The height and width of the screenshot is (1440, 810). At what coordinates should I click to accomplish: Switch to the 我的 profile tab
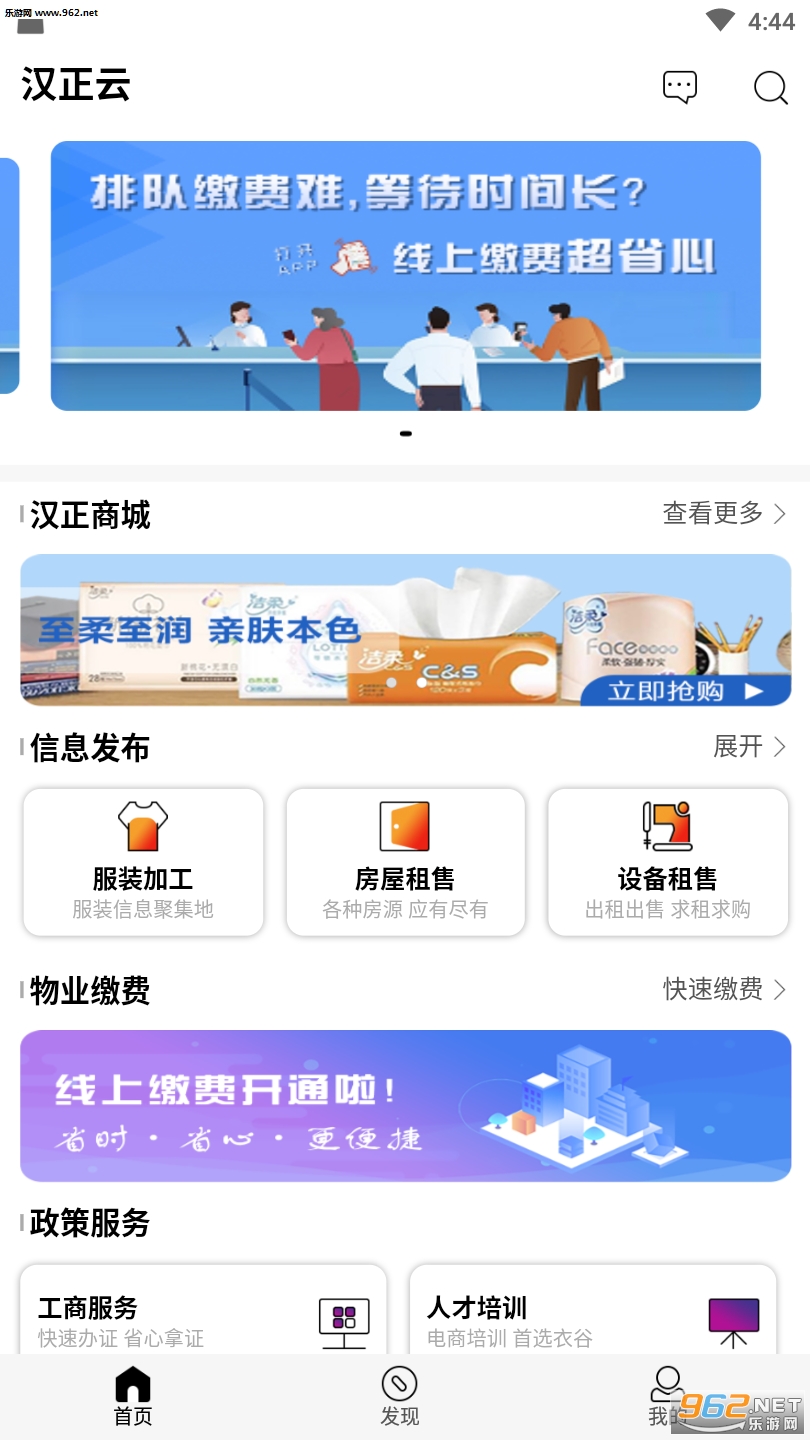(x=666, y=1397)
